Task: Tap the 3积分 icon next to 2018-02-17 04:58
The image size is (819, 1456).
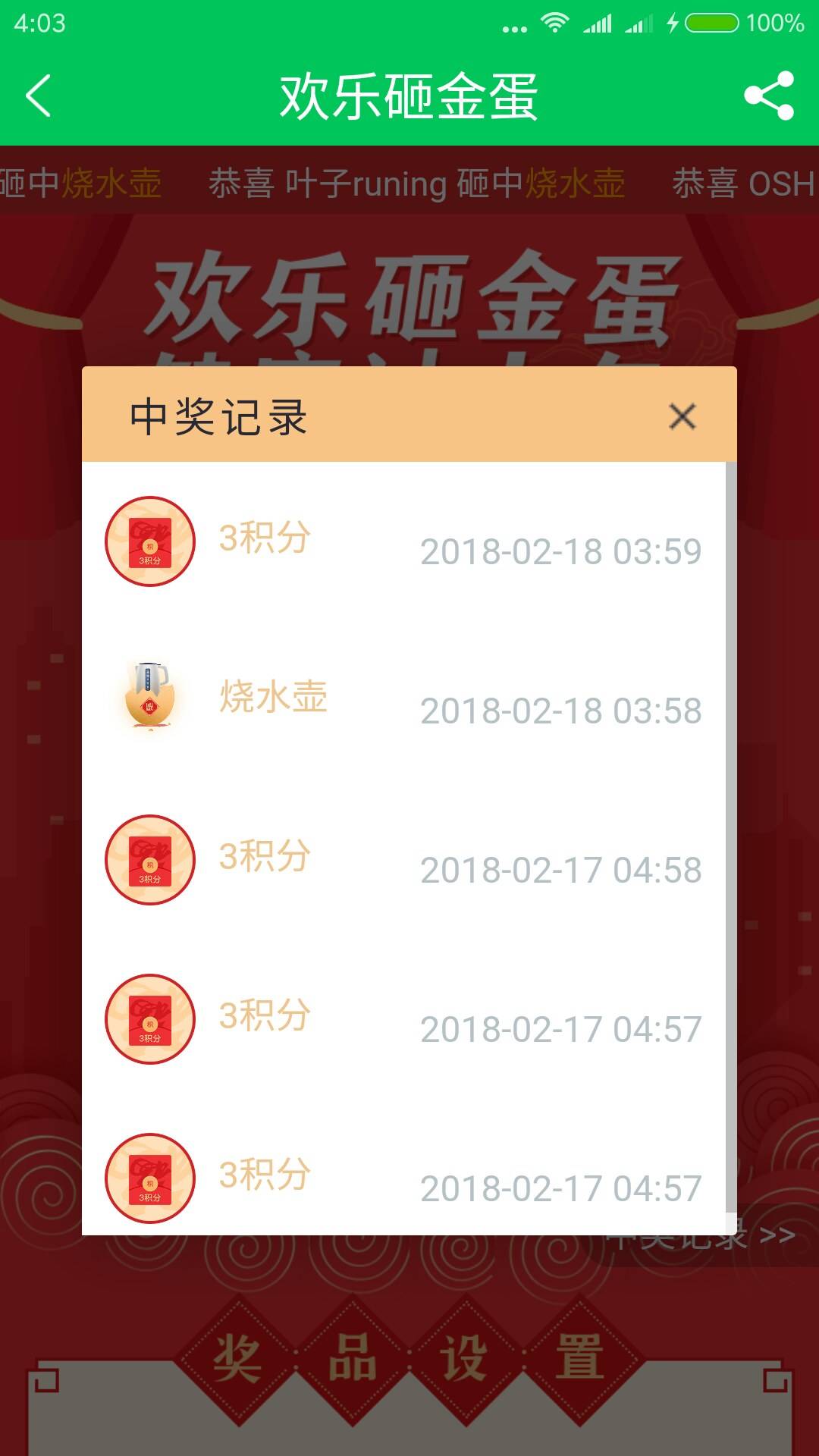Action: [149, 859]
